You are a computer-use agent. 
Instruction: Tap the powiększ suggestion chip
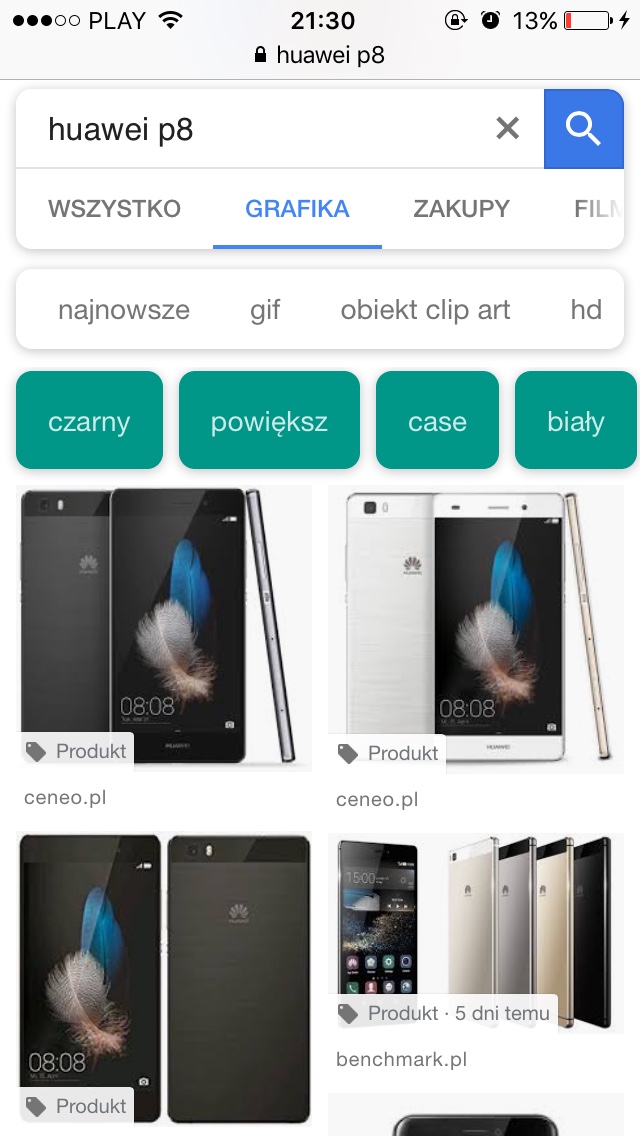point(269,420)
